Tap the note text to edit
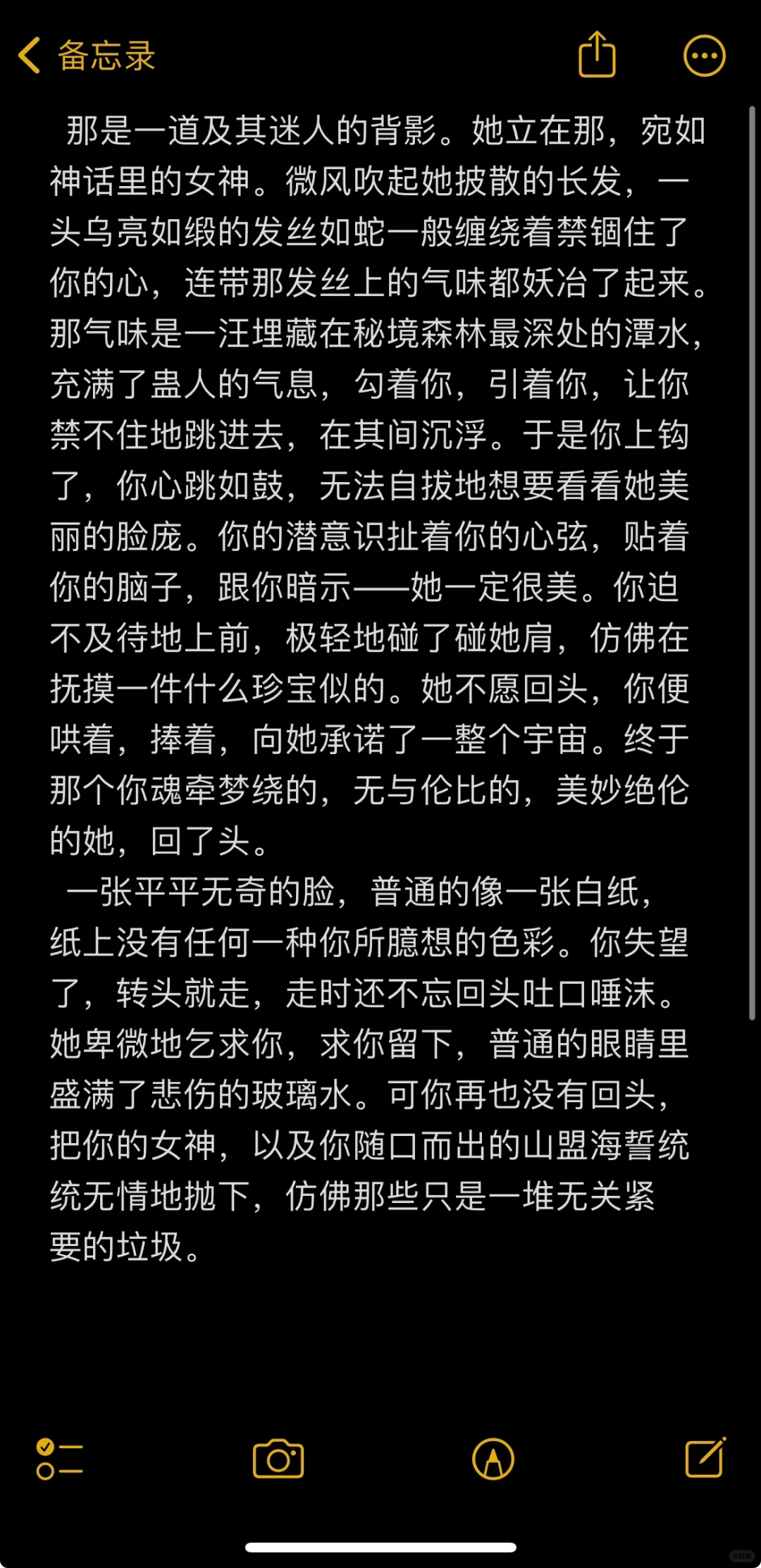The image size is (761, 1568). tap(377, 689)
